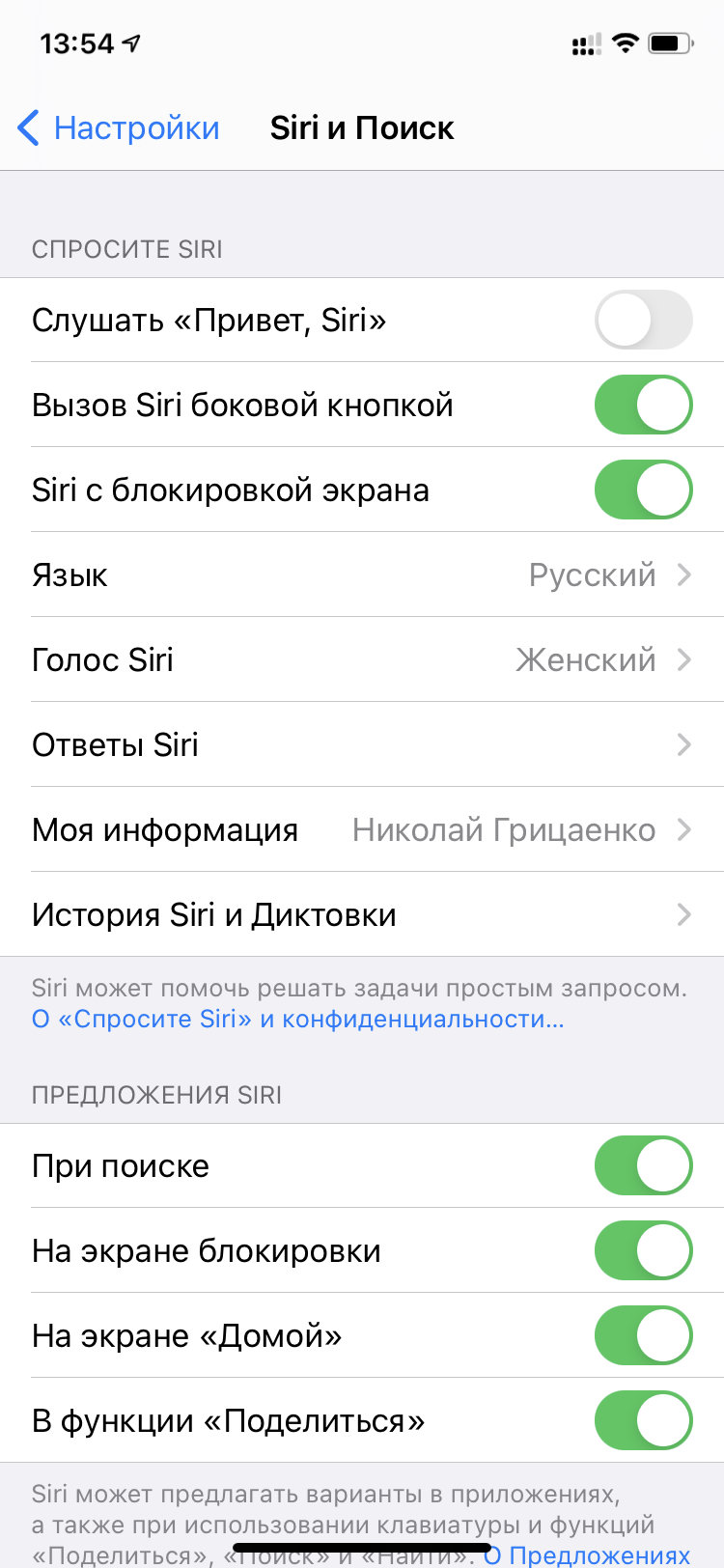Open История Siri и Диктовки
The height and width of the screenshot is (1568, 724).
[362, 915]
